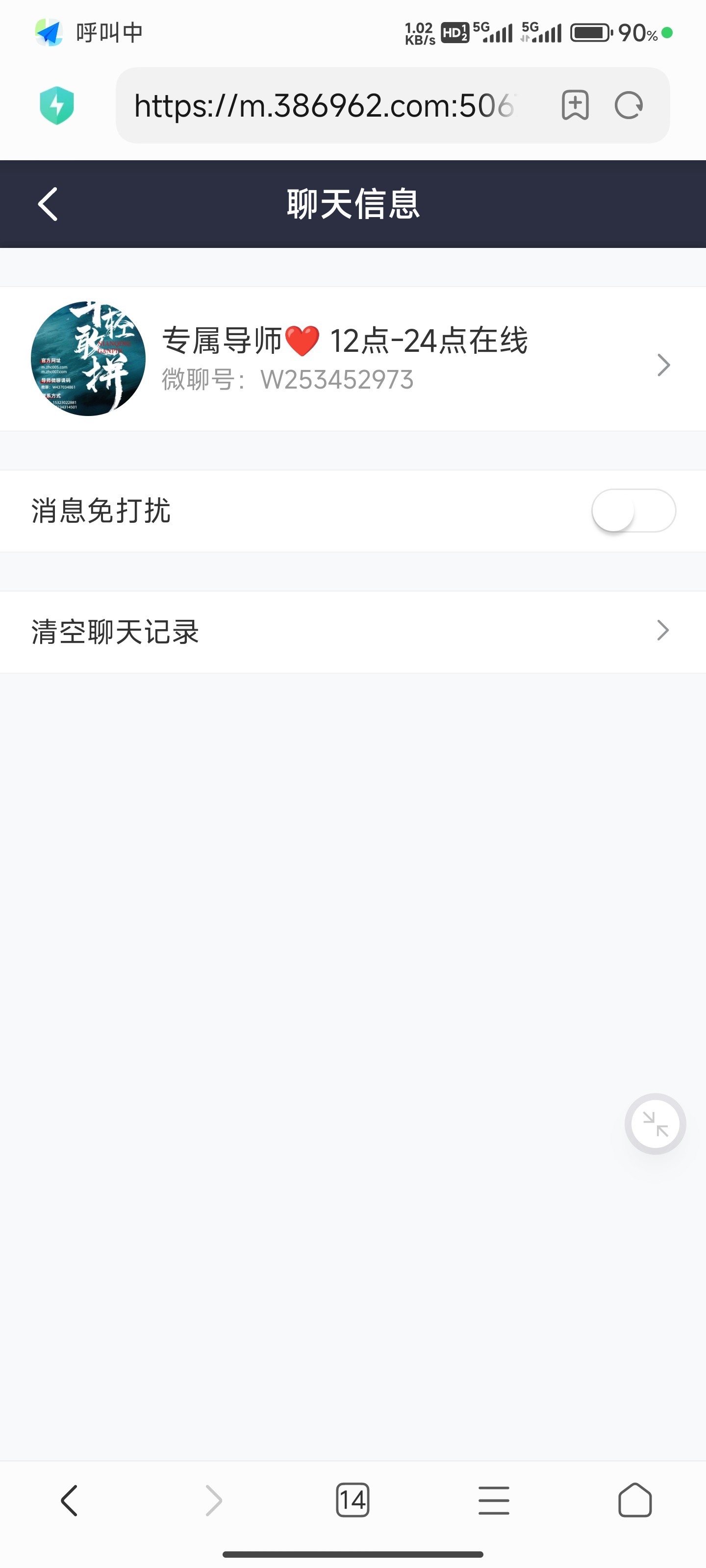
Task: Expand the mentor profile via right chevron
Action: (x=663, y=365)
